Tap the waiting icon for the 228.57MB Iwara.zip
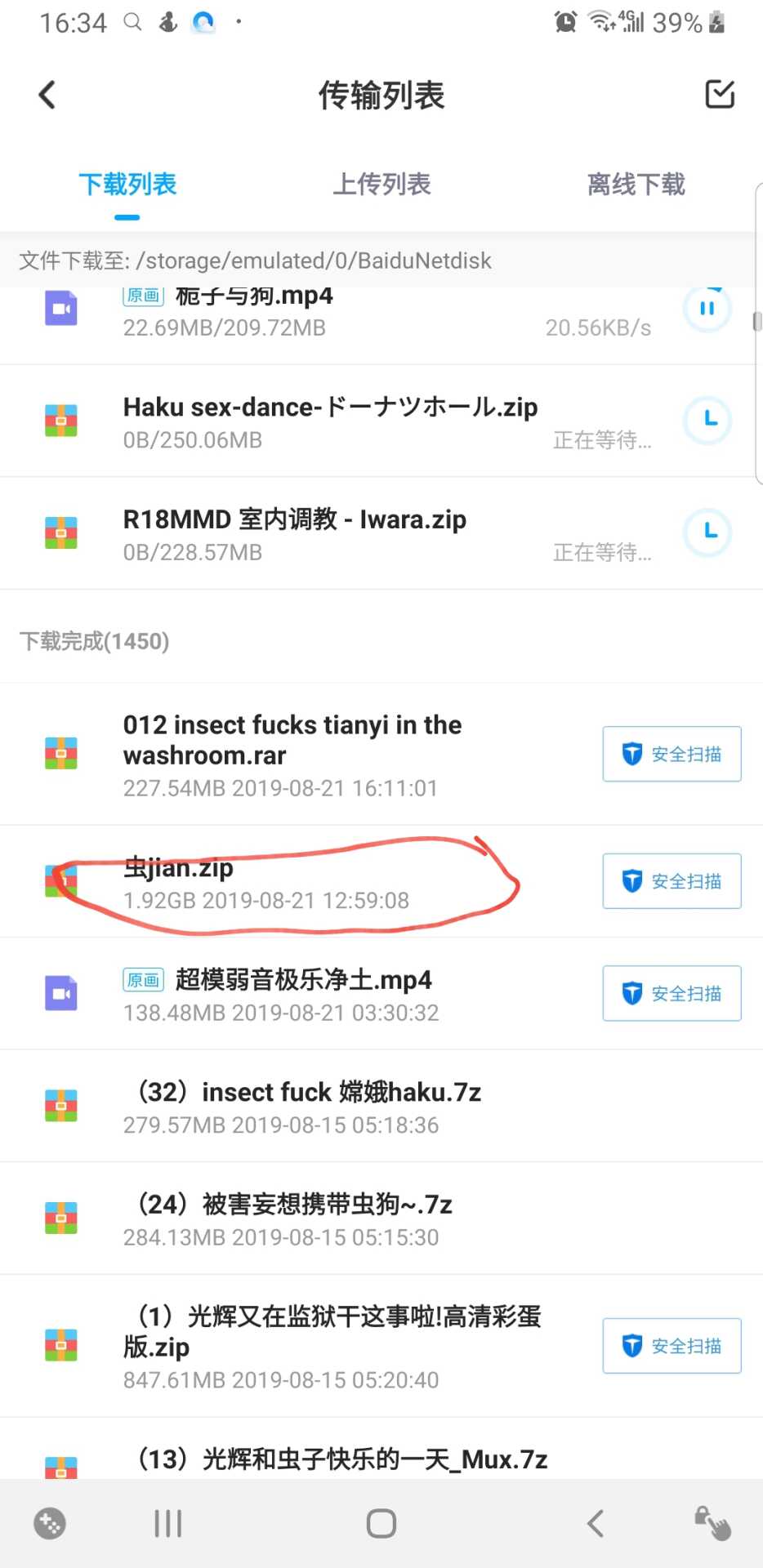Image resolution: width=763 pixels, height=1568 pixels. point(707,532)
